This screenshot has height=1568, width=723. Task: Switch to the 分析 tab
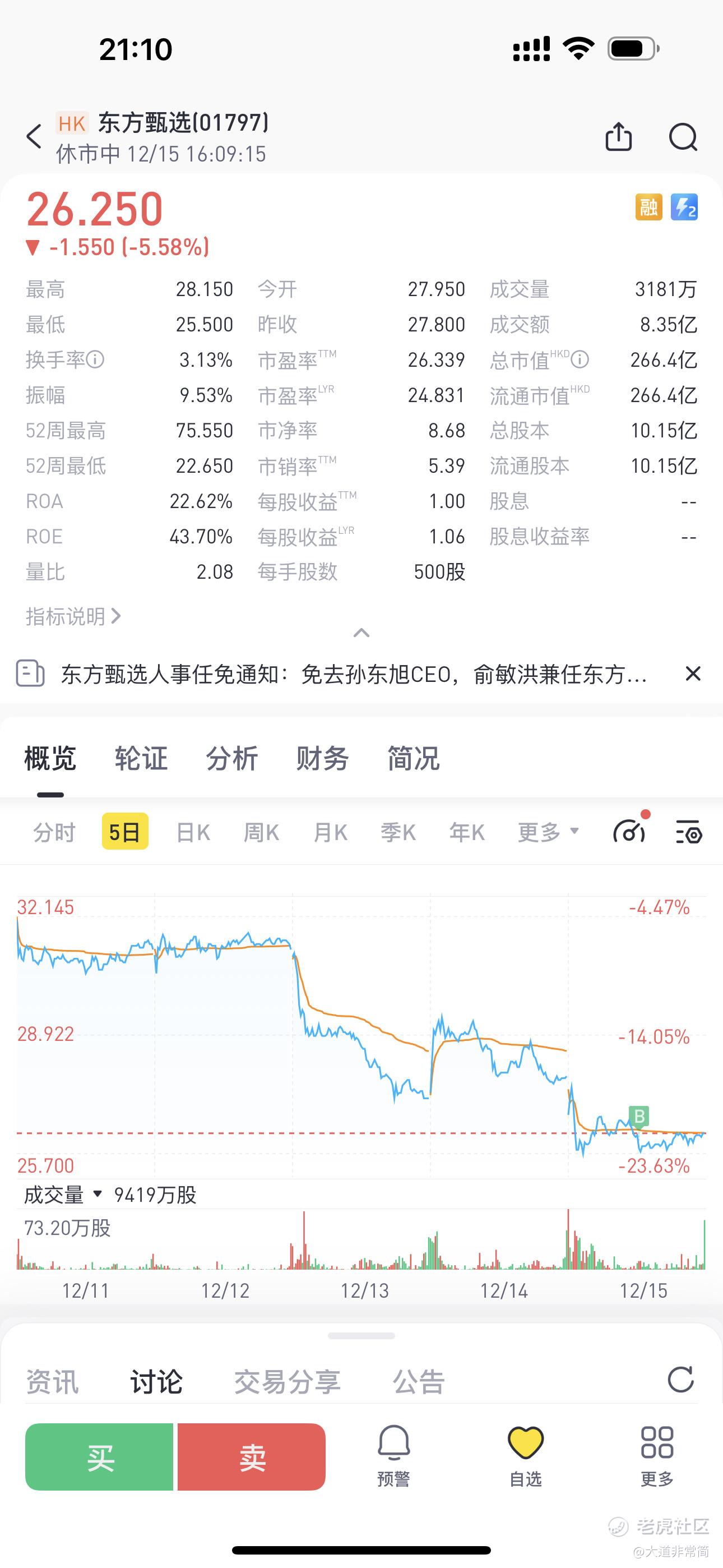coord(232,759)
